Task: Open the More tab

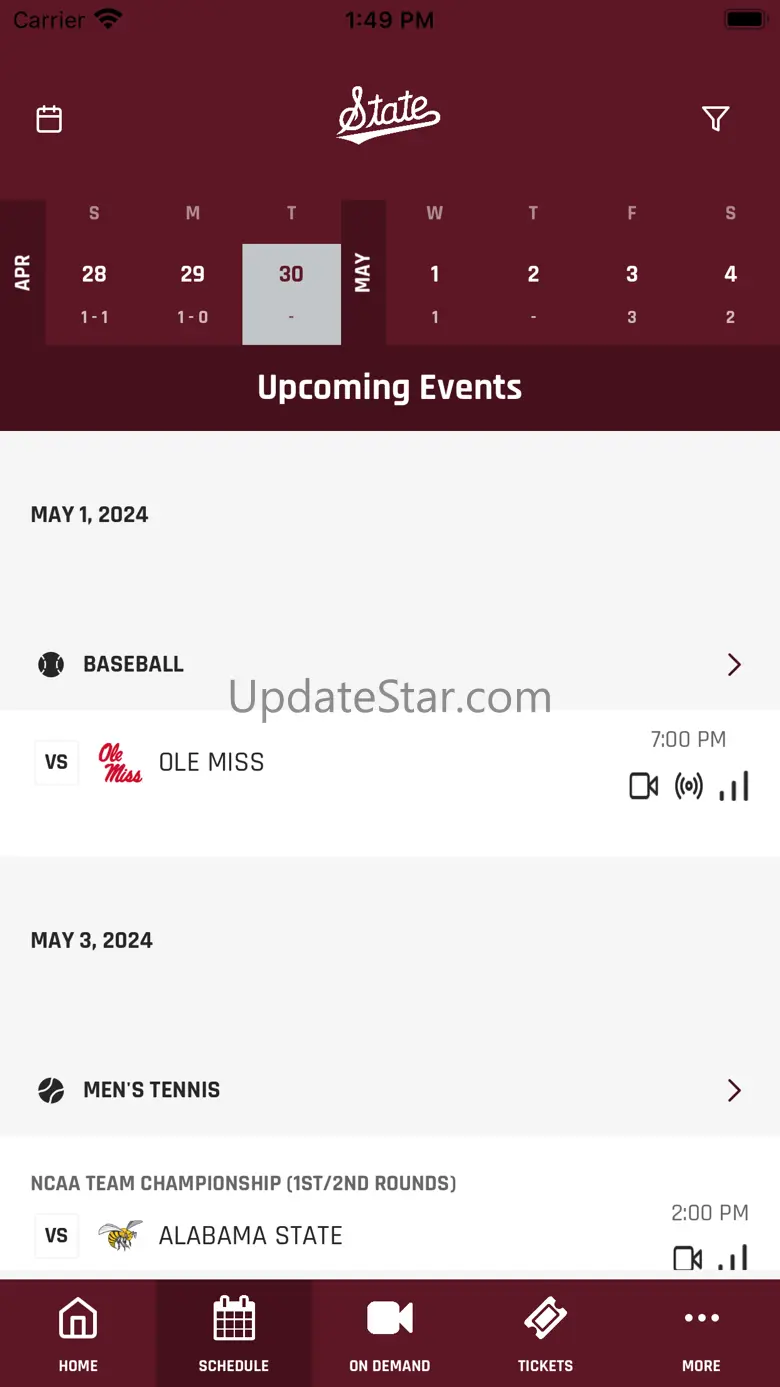Action: pos(701,1333)
